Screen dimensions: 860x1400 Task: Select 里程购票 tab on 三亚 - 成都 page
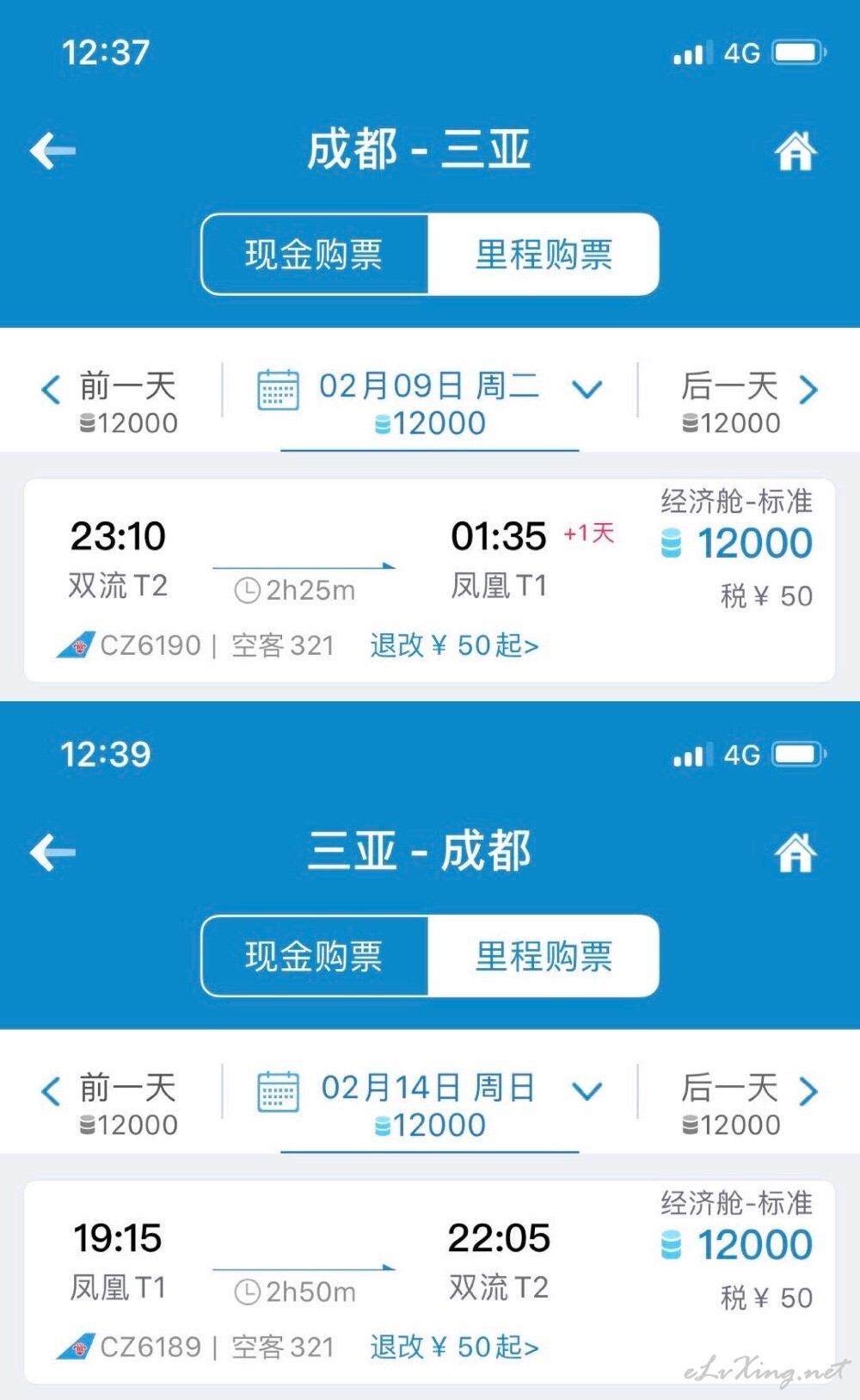(544, 956)
